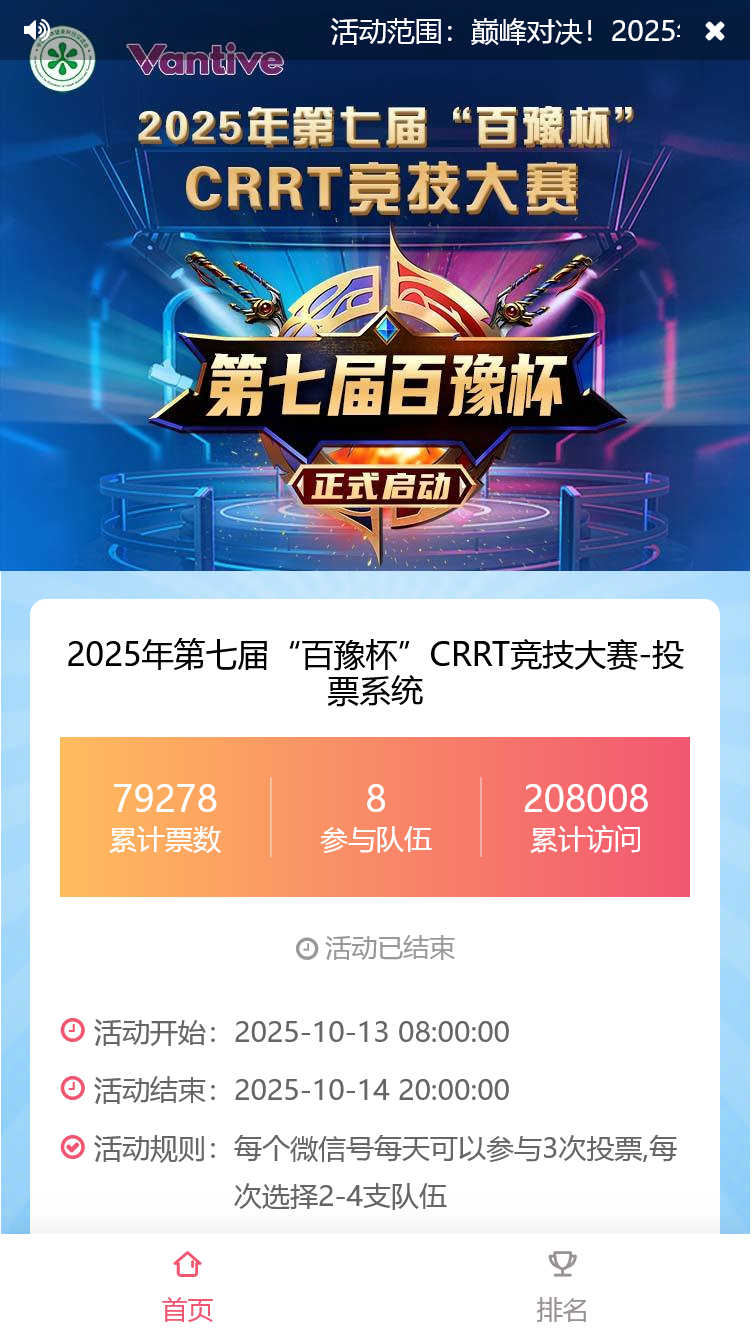Click the green circular organizer logo
This screenshot has width=752, height=1336.
tap(60, 60)
